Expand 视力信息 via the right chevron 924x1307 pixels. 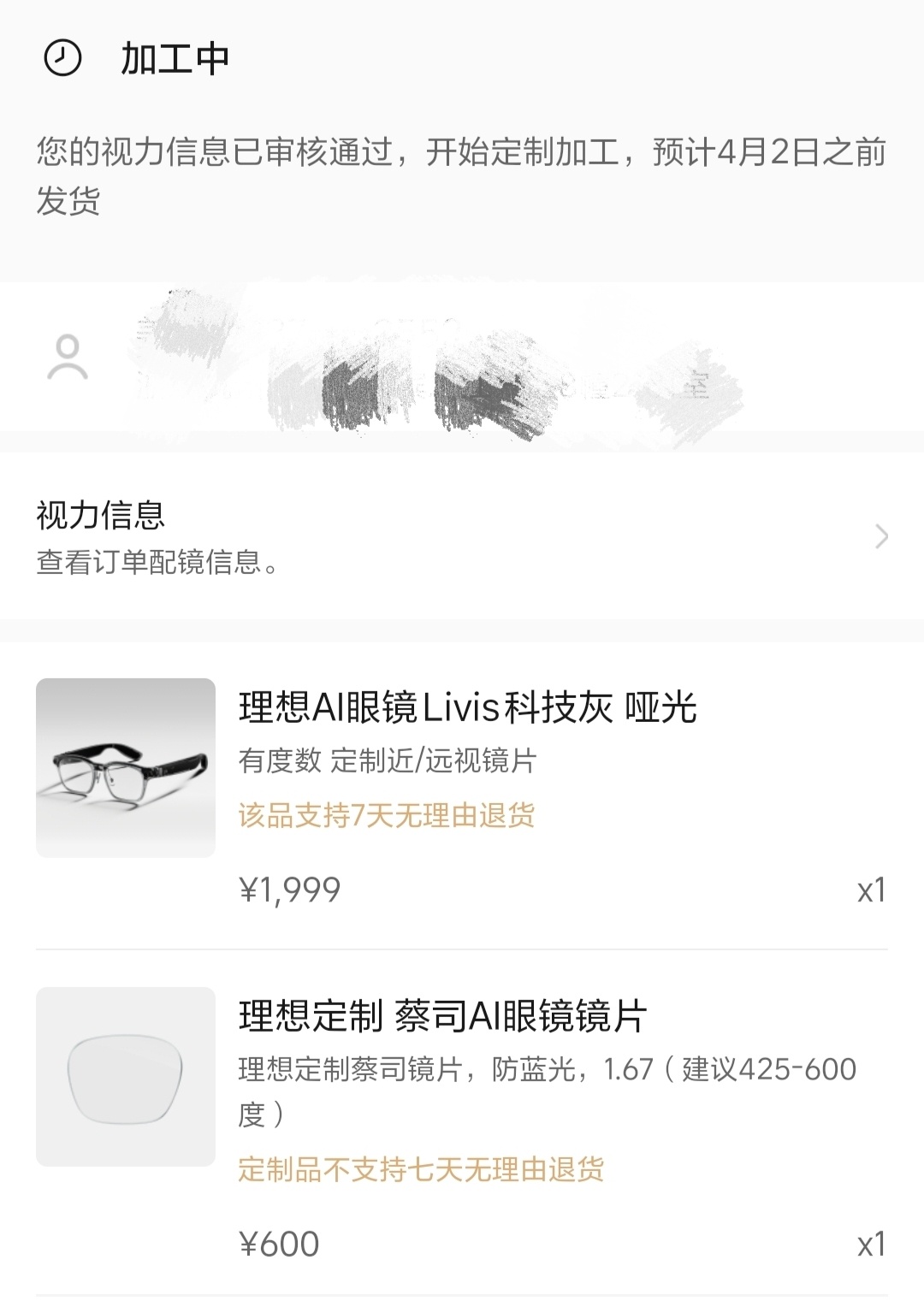883,537
